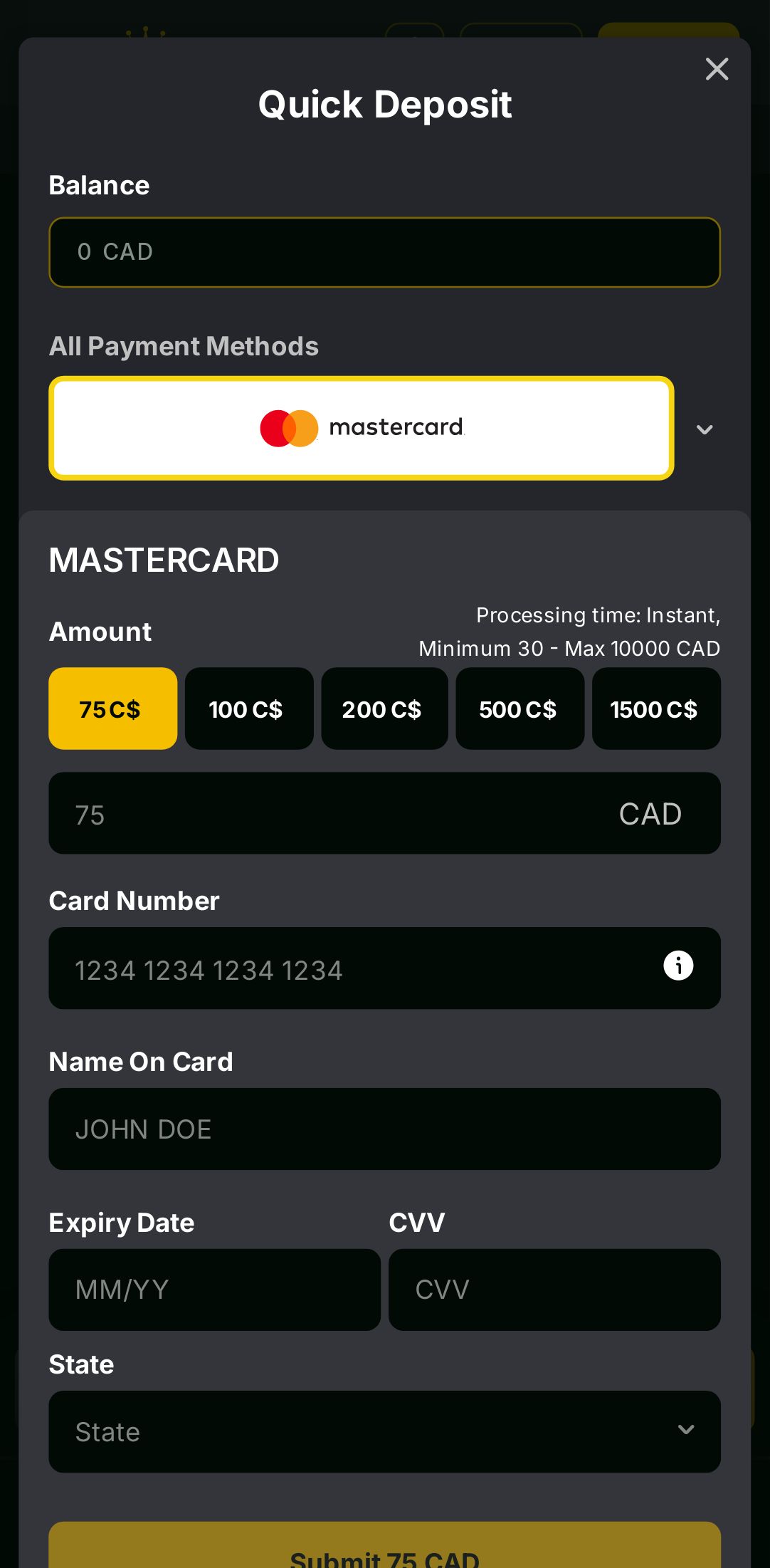
Task: Open the State dropdown
Action: [x=384, y=1431]
